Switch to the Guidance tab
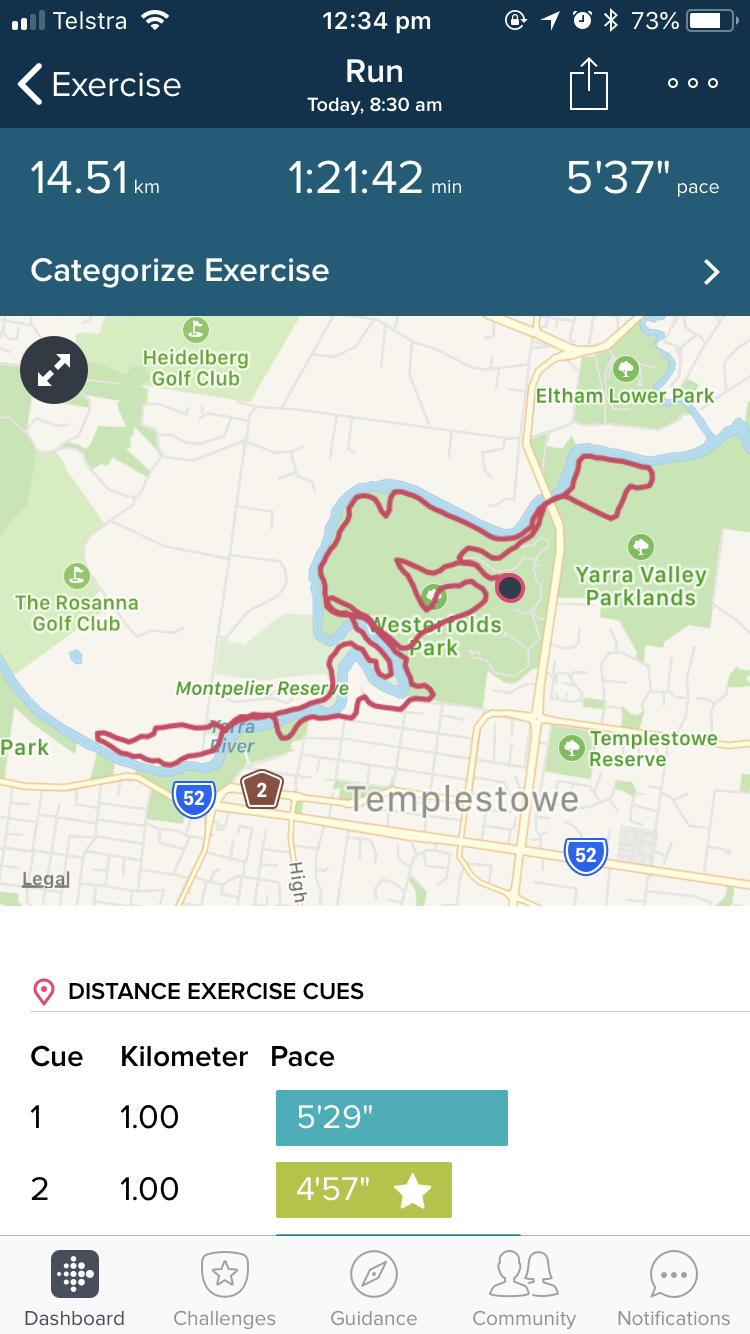Viewport: 750px width, 1334px height. point(374,1290)
